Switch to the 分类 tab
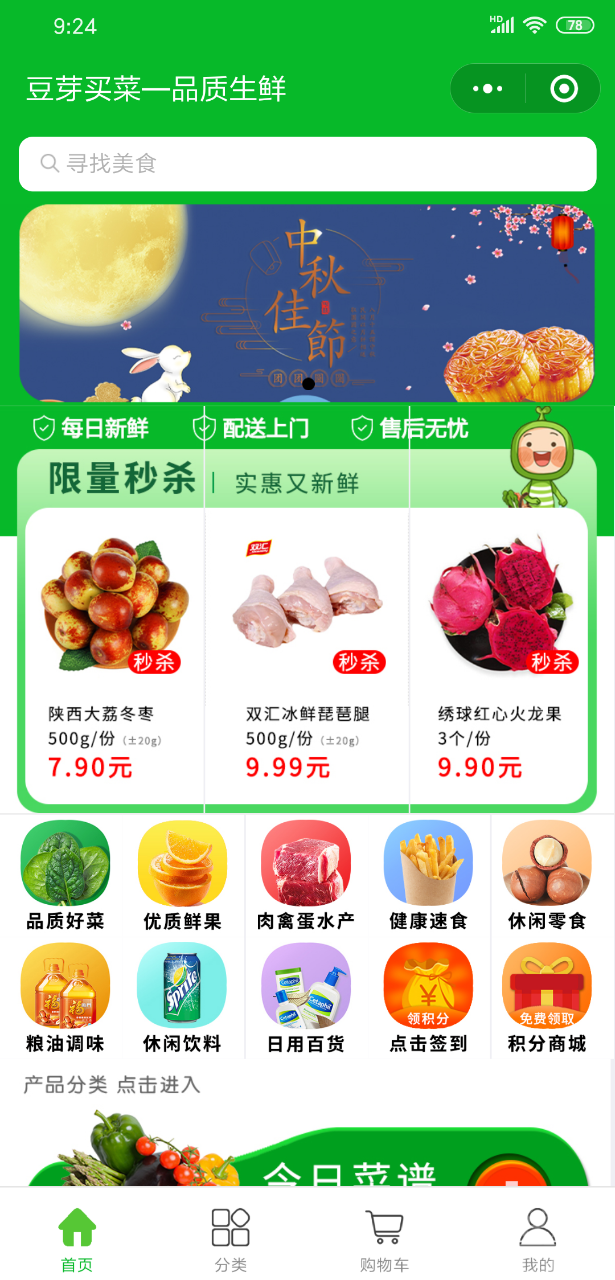 pos(230,1240)
